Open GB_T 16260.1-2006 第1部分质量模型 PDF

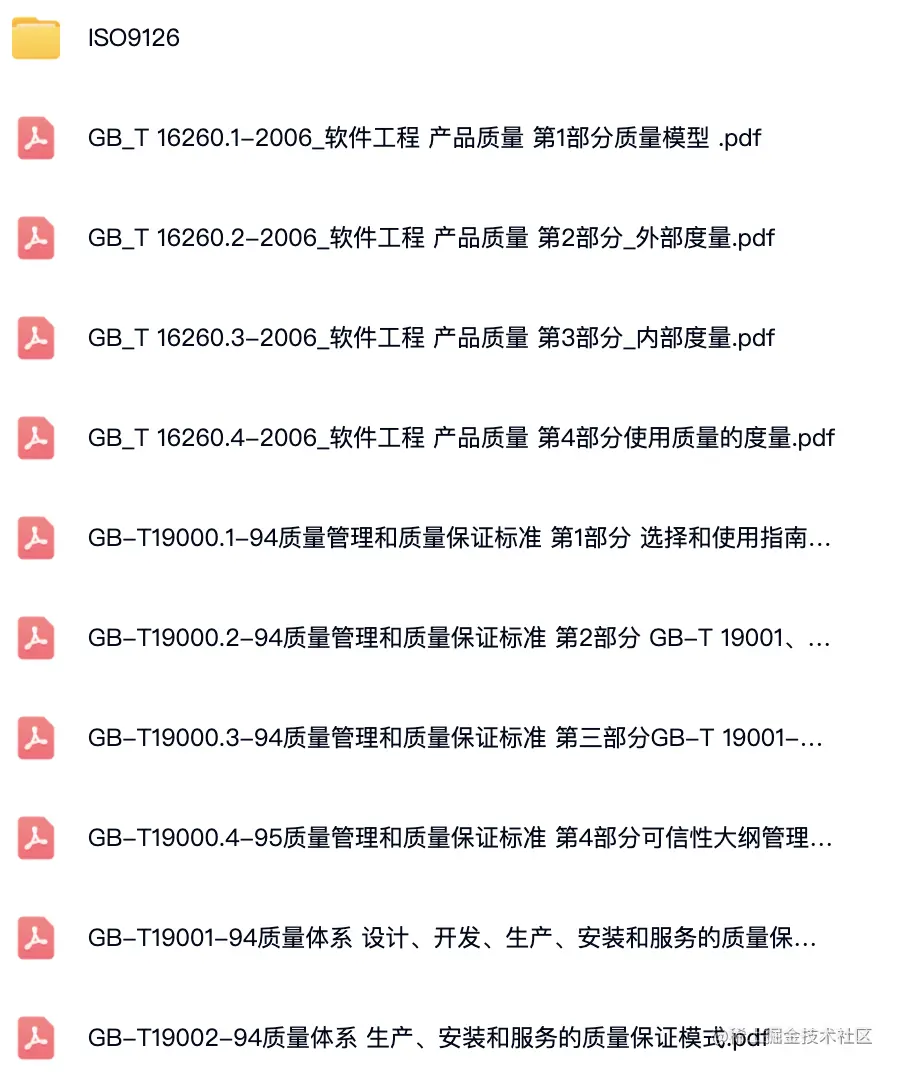[424, 138]
